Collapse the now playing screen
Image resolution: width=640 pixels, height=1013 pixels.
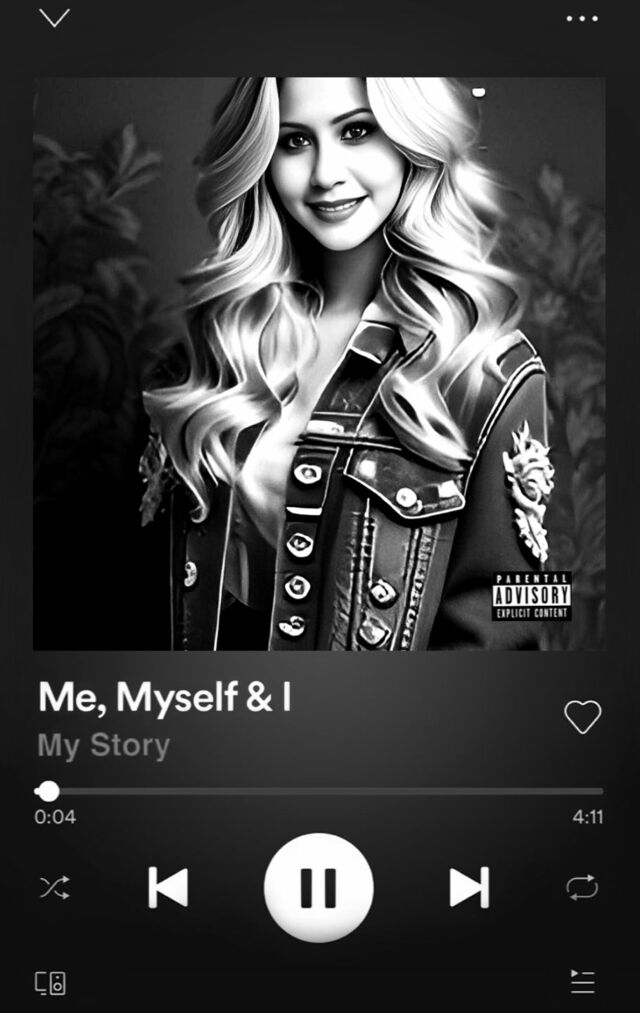(x=54, y=18)
